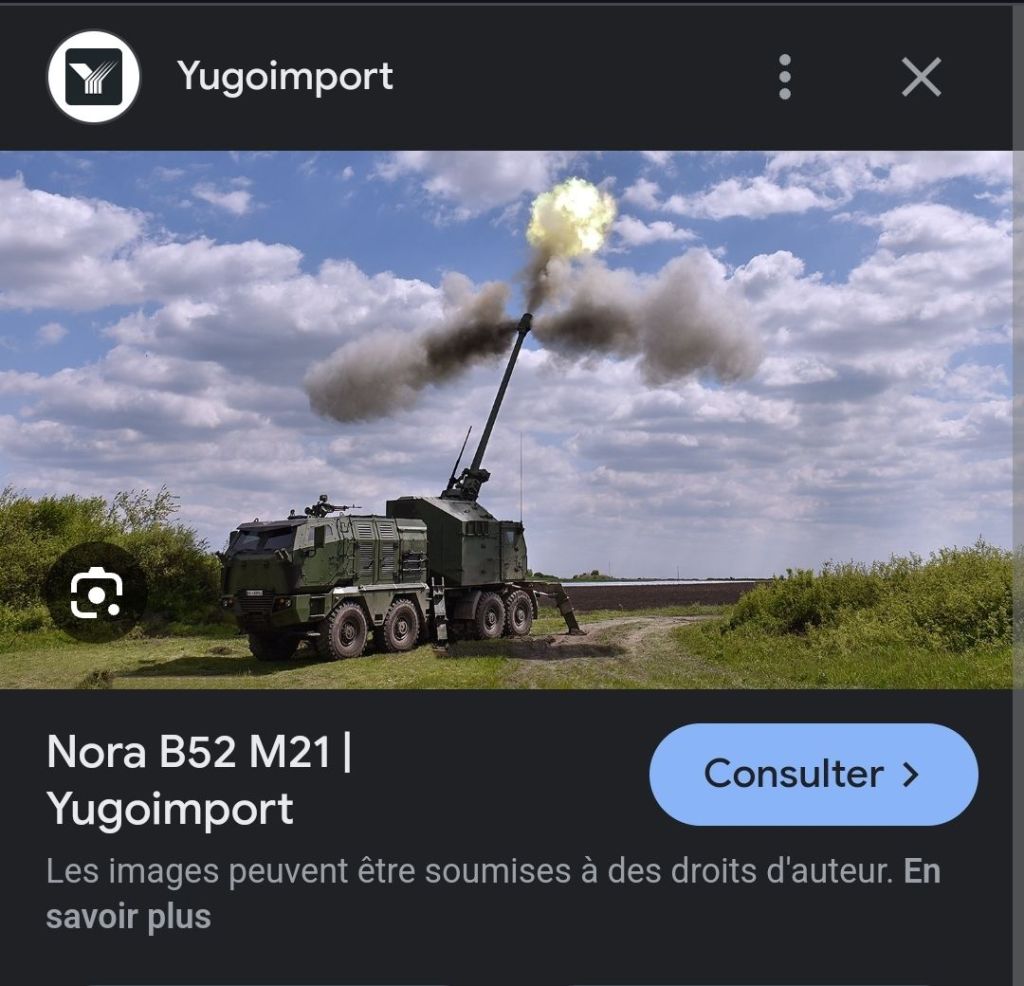Tap the Consulter button

[813, 774]
